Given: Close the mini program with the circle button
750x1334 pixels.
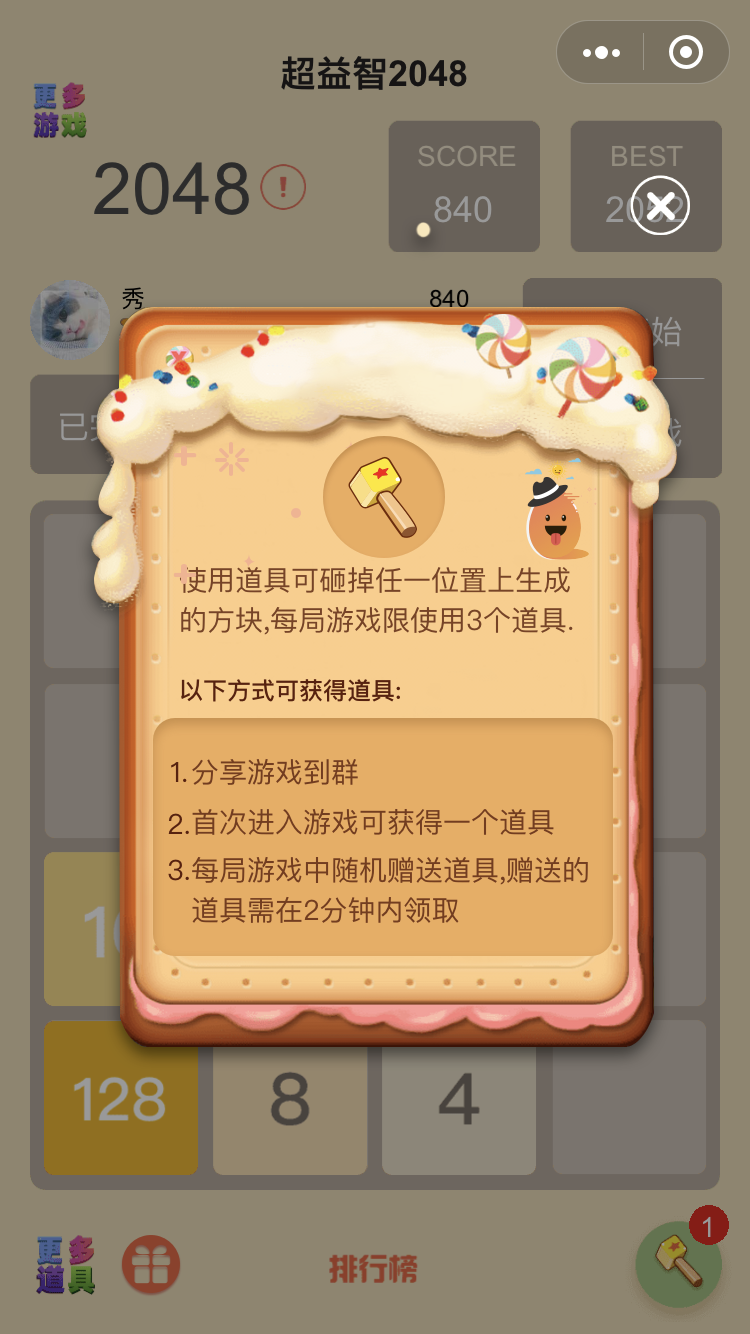Looking at the screenshot, I should 686,52.
